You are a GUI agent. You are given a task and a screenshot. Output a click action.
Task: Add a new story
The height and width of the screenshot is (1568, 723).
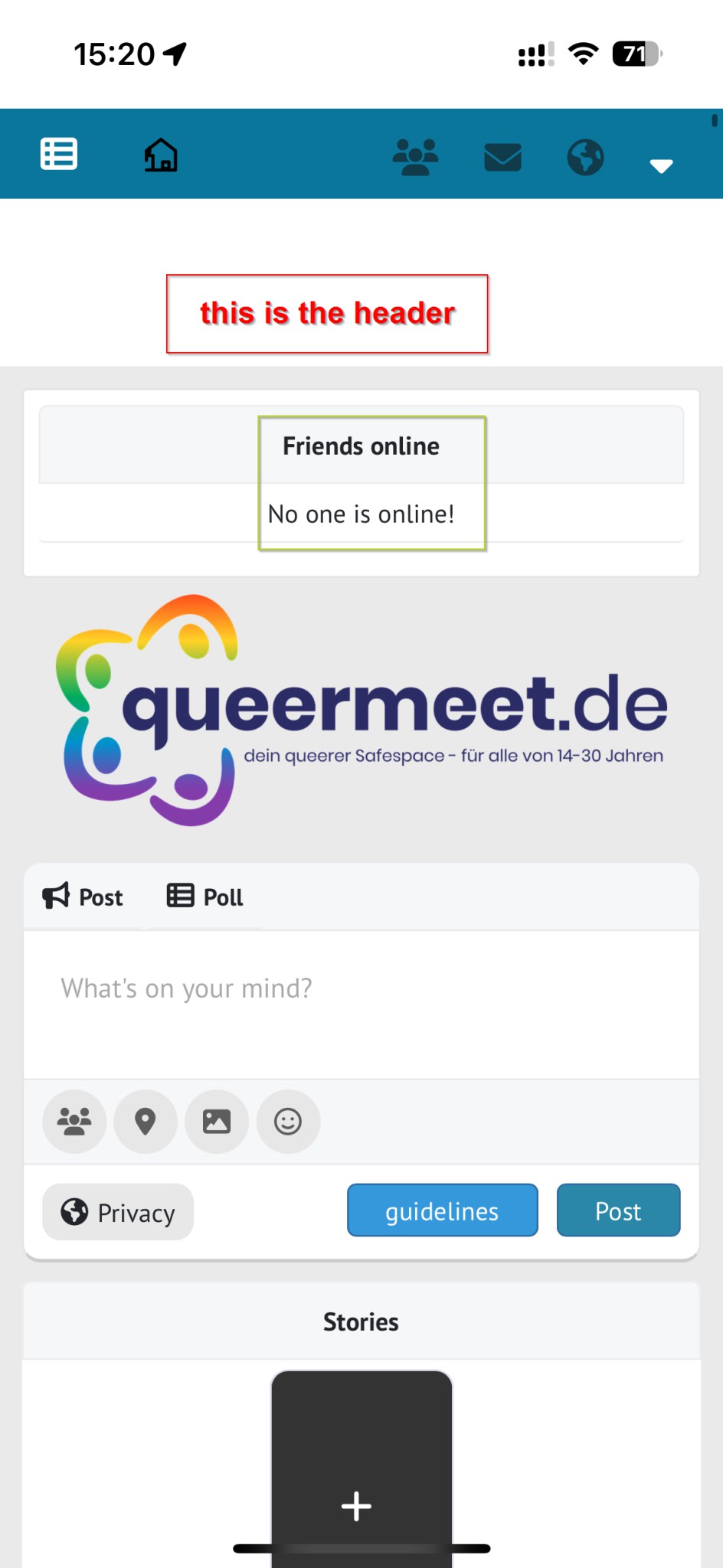(x=357, y=1505)
